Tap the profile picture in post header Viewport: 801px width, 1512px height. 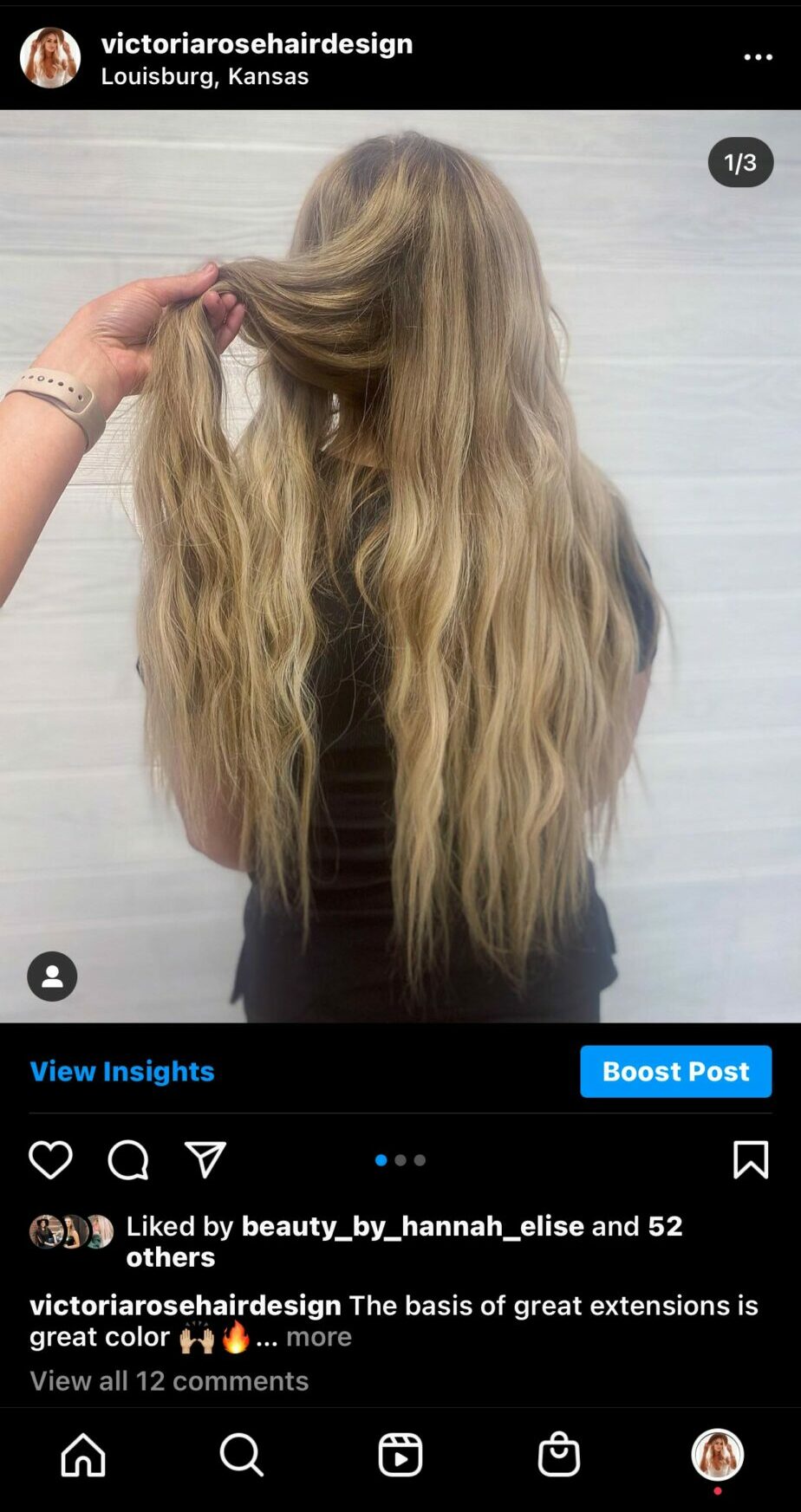[x=50, y=57]
